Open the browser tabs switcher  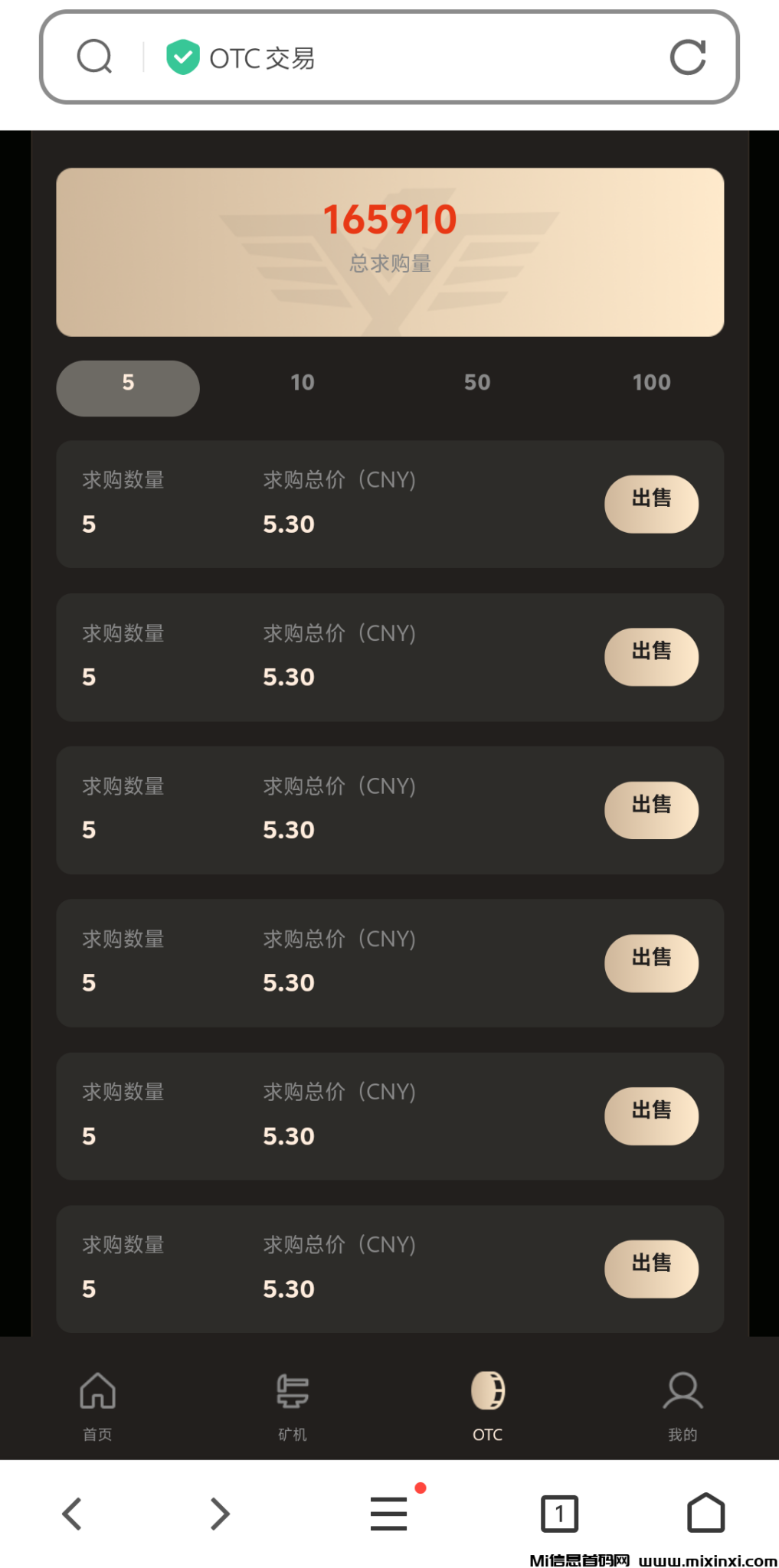(x=559, y=1514)
